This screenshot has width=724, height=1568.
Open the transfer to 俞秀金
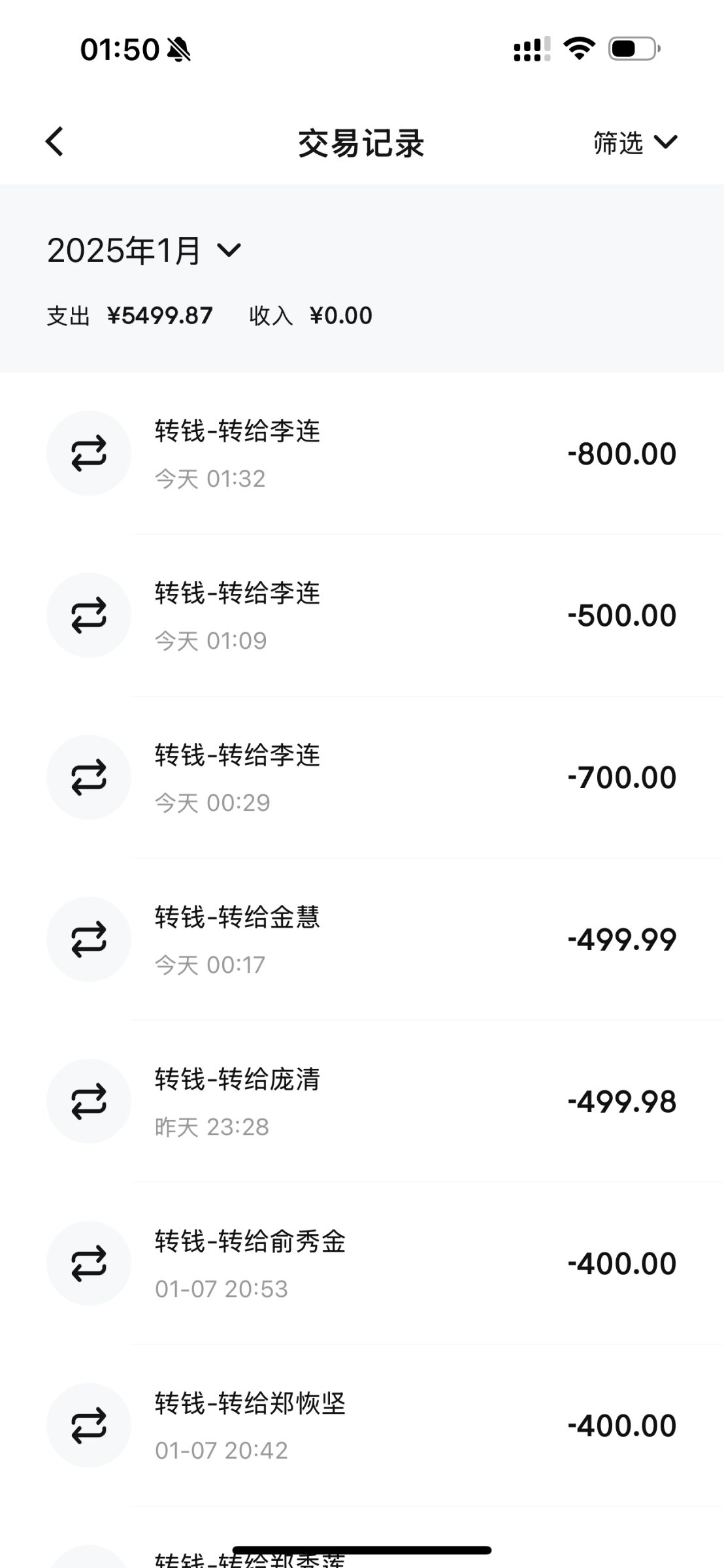(361, 1264)
